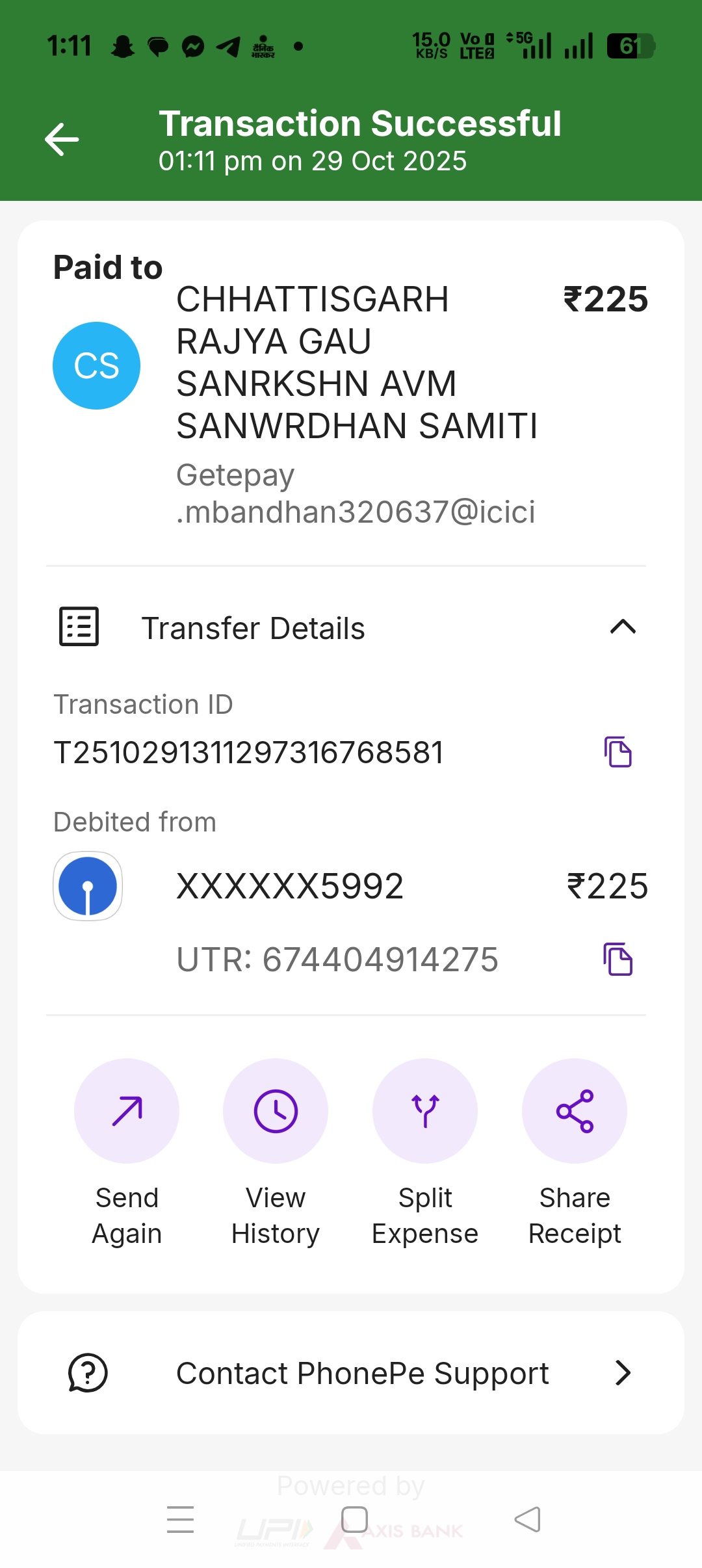Open View History
This screenshot has width=702, height=1568.
pyautogui.click(x=276, y=1111)
